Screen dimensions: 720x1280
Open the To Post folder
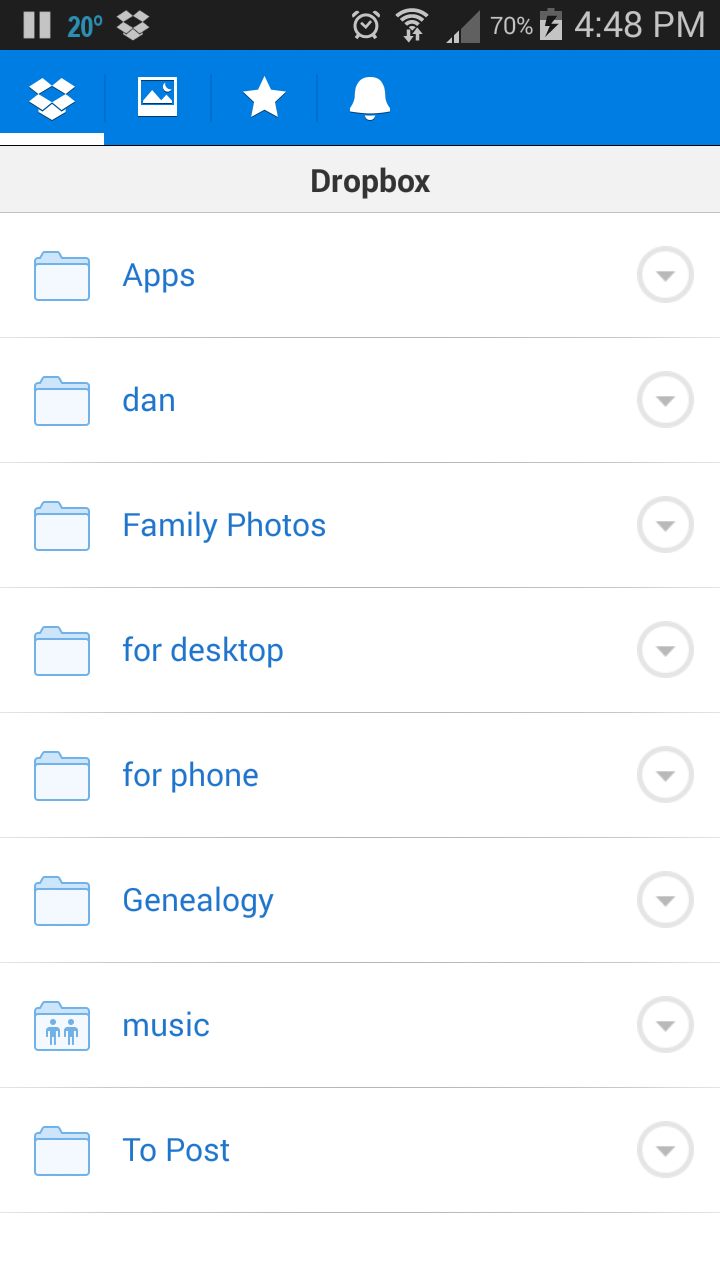(176, 1150)
